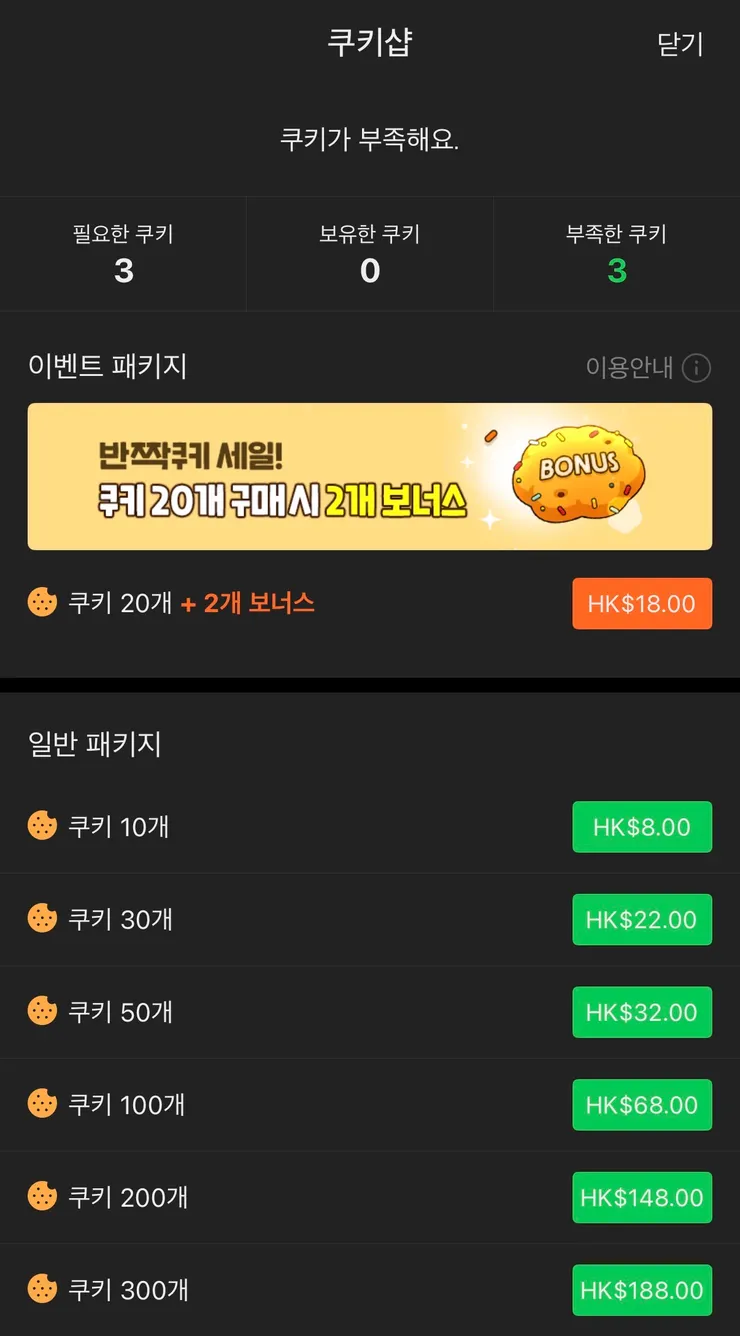The height and width of the screenshot is (1336, 740).
Task: Click the cookie icon next to 쿠키 10개
Action: (42, 826)
